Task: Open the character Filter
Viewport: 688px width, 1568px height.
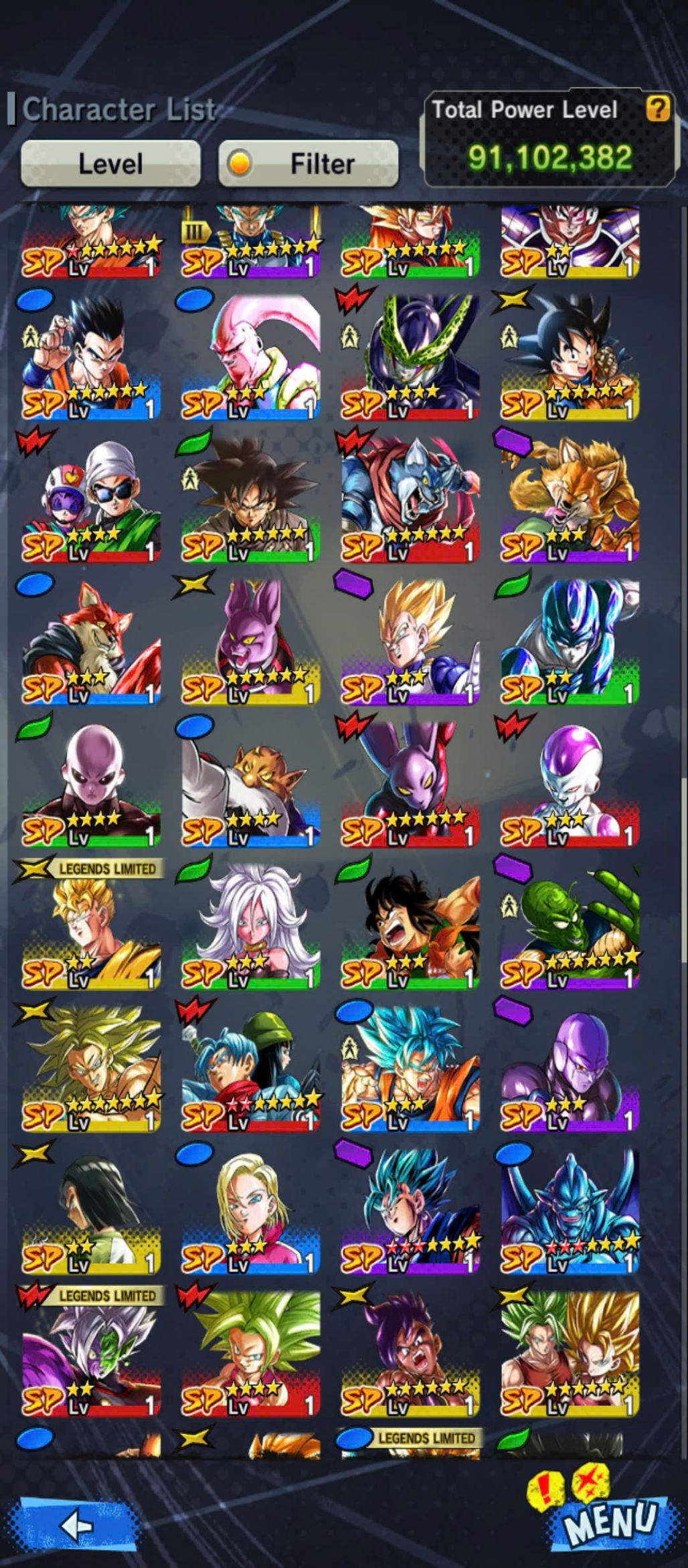Action: (309, 163)
